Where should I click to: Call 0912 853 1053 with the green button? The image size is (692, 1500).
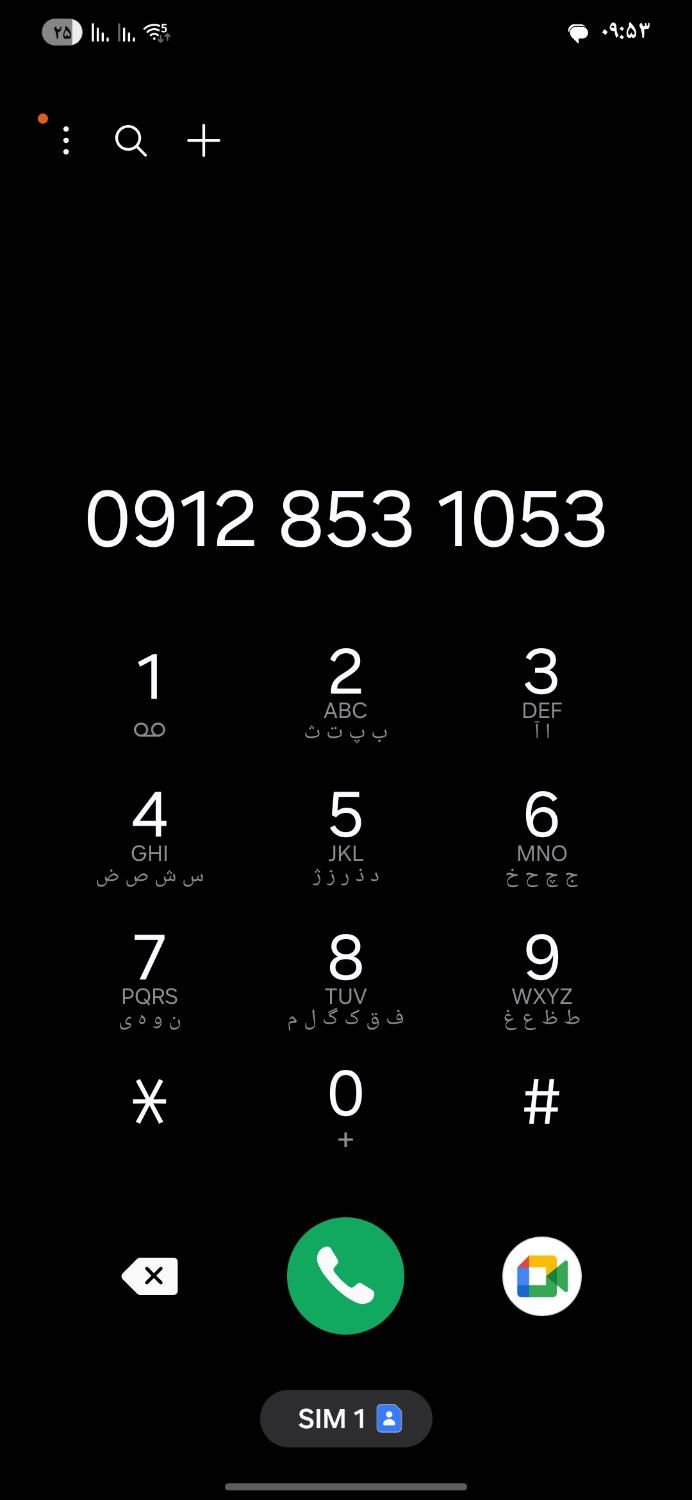[345, 1276]
